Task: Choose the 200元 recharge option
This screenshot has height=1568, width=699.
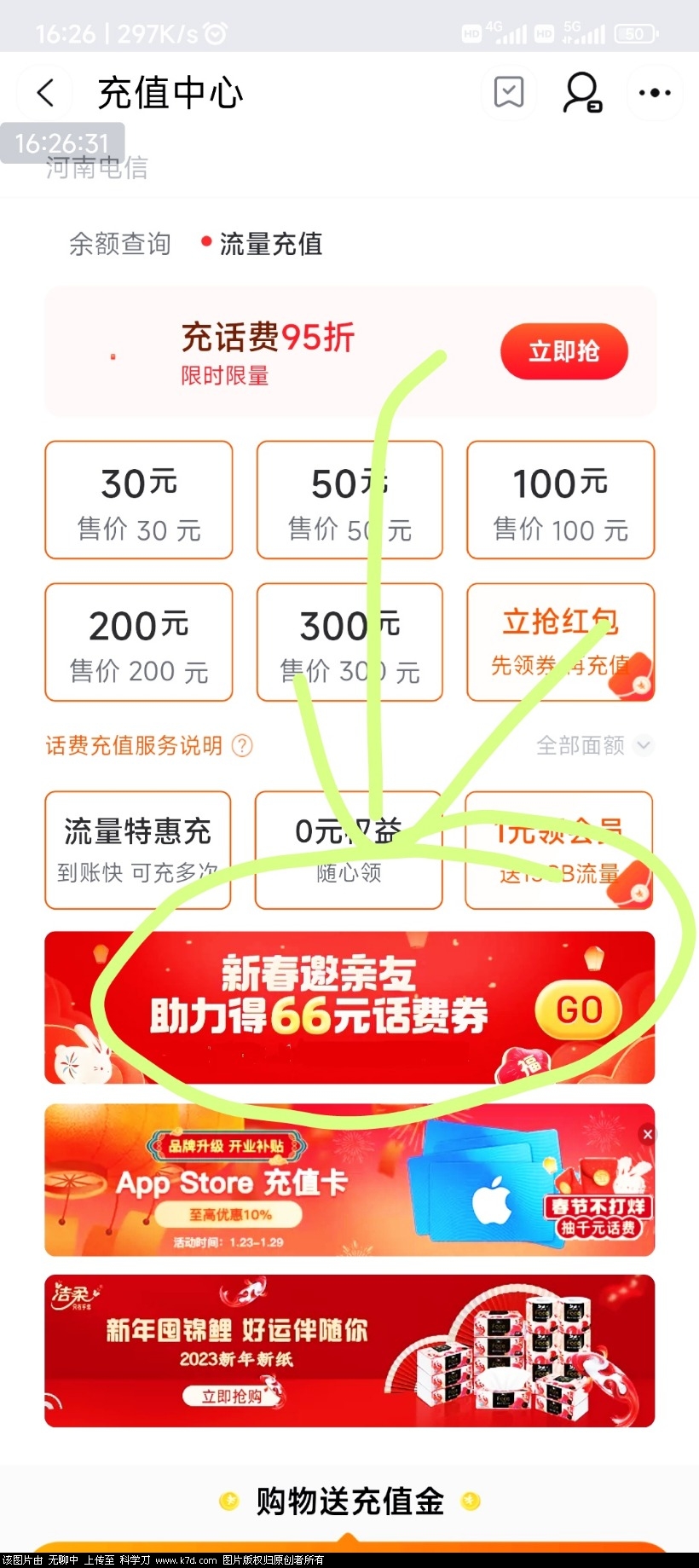Action: pyautogui.click(x=139, y=642)
